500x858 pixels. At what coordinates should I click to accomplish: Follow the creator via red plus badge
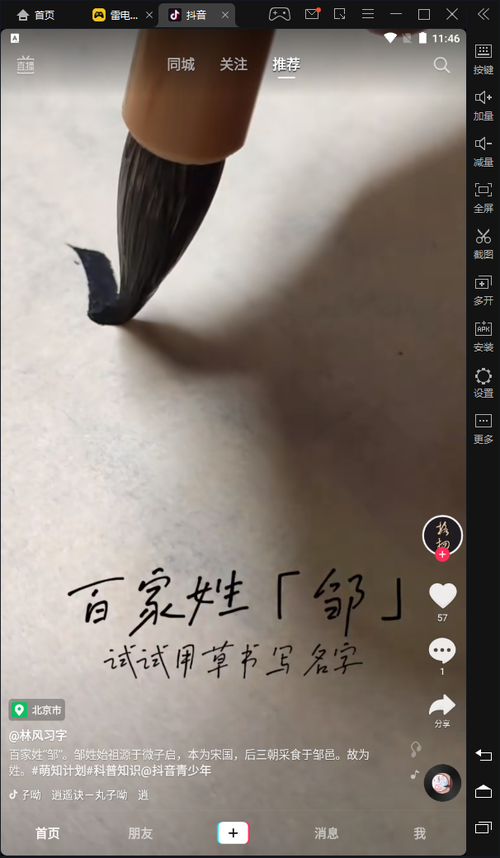click(443, 554)
